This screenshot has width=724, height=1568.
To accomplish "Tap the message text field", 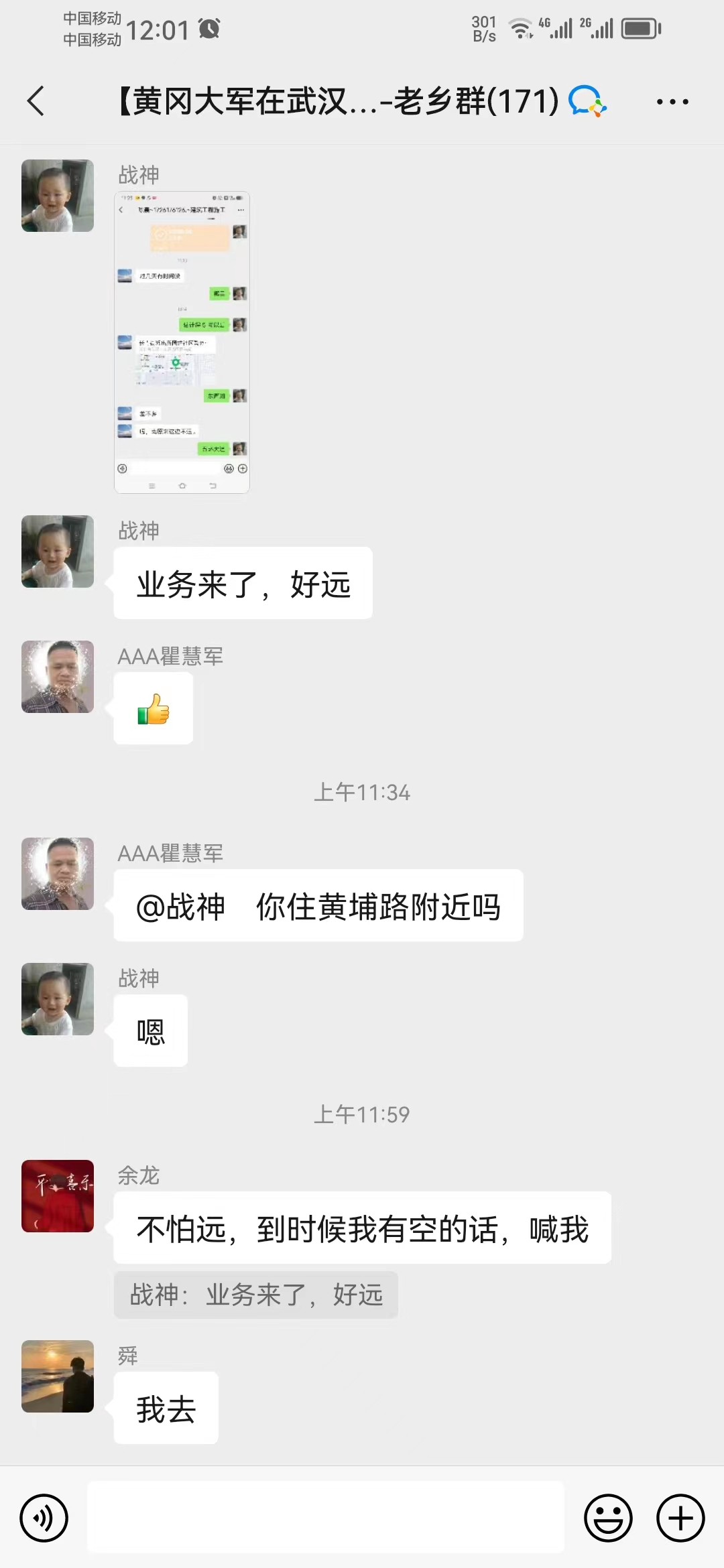I will click(326, 1517).
